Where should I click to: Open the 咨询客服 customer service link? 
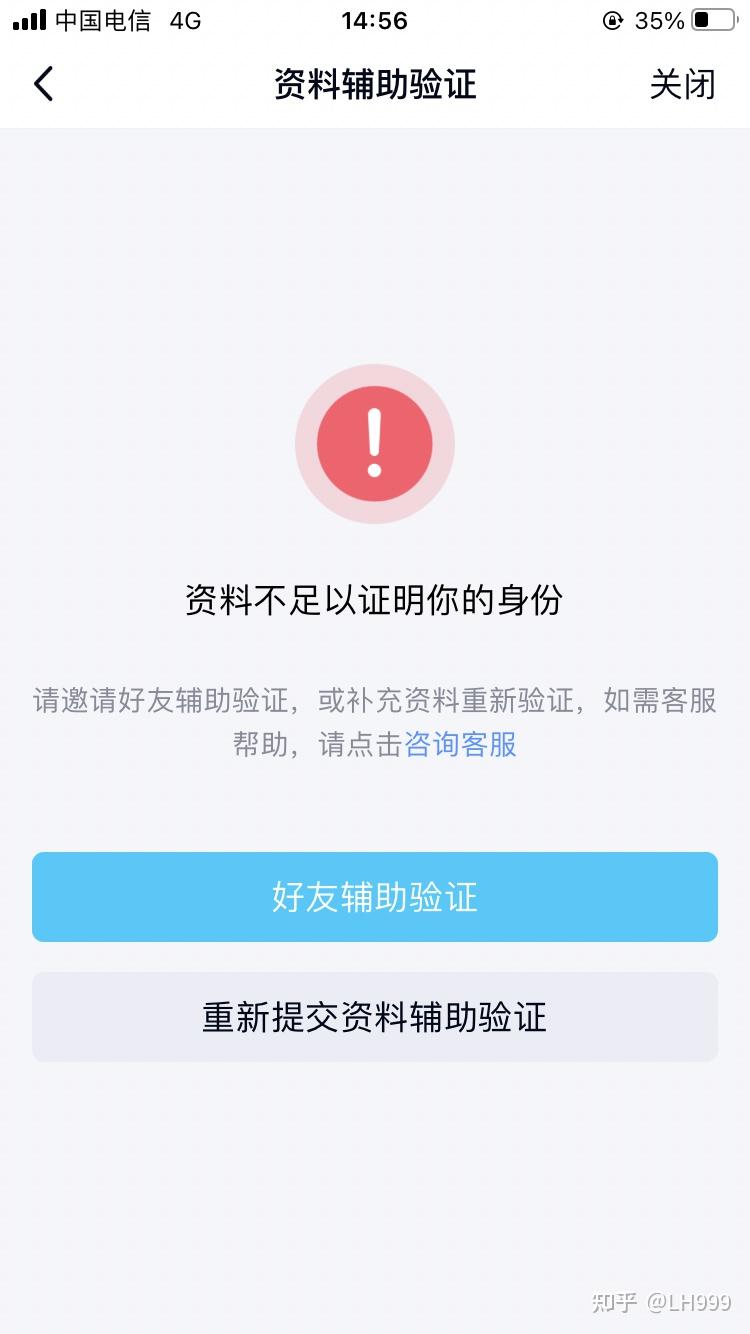click(459, 744)
